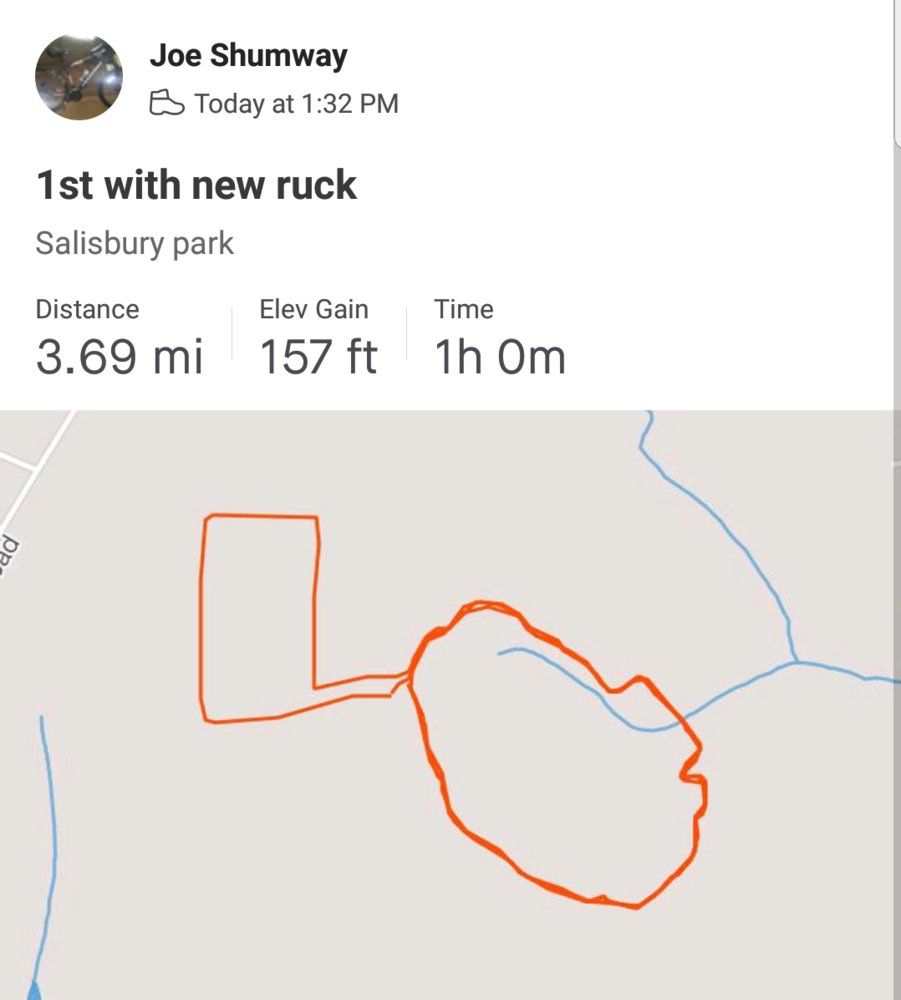Select the rectangular loop section of the route
This screenshot has width=901, height=1000.
tap(260, 515)
